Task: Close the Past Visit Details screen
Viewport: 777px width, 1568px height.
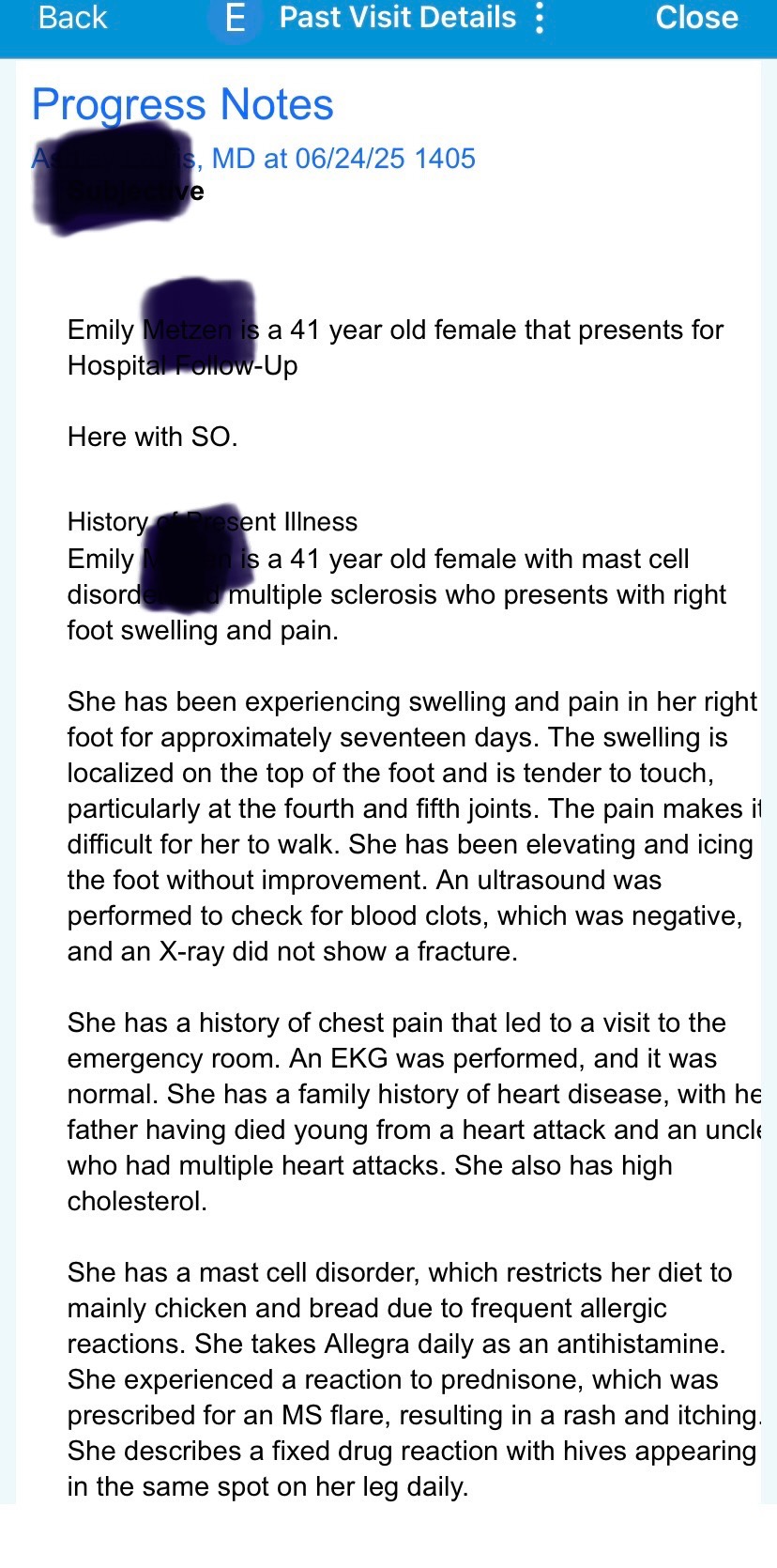Action: tap(696, 18)
